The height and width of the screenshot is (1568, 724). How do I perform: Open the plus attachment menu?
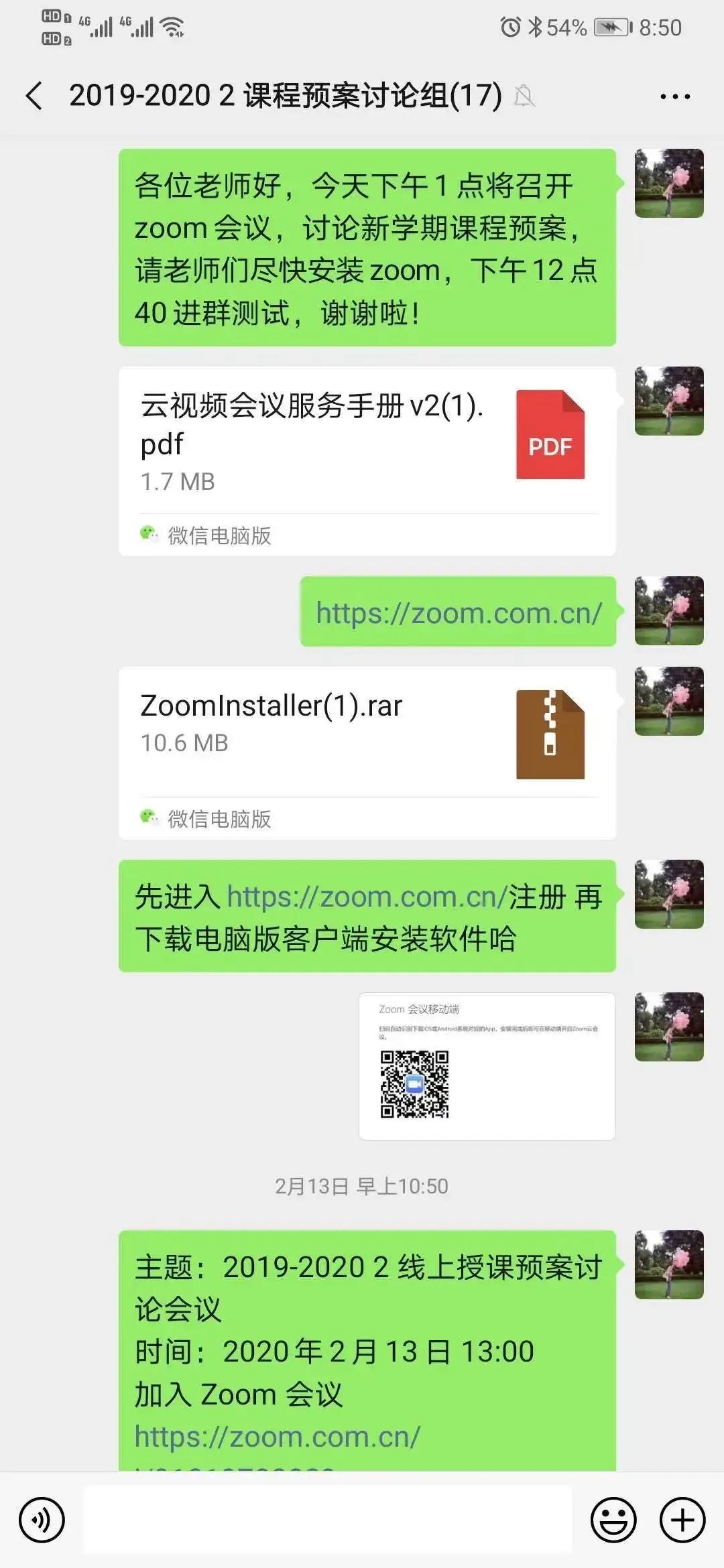pos(683,1520)
